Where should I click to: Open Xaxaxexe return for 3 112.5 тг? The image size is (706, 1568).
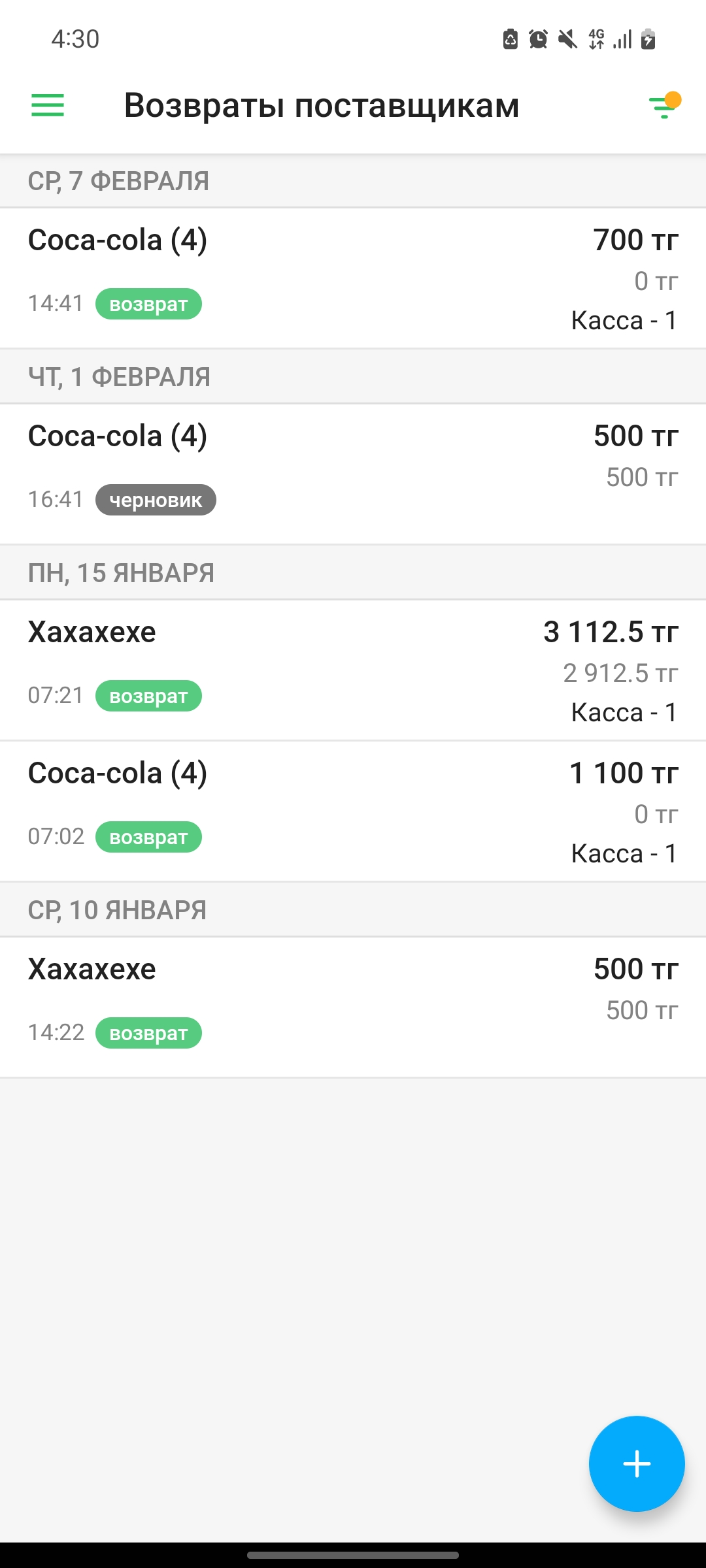pyautogui.click(x=353, y=670)
